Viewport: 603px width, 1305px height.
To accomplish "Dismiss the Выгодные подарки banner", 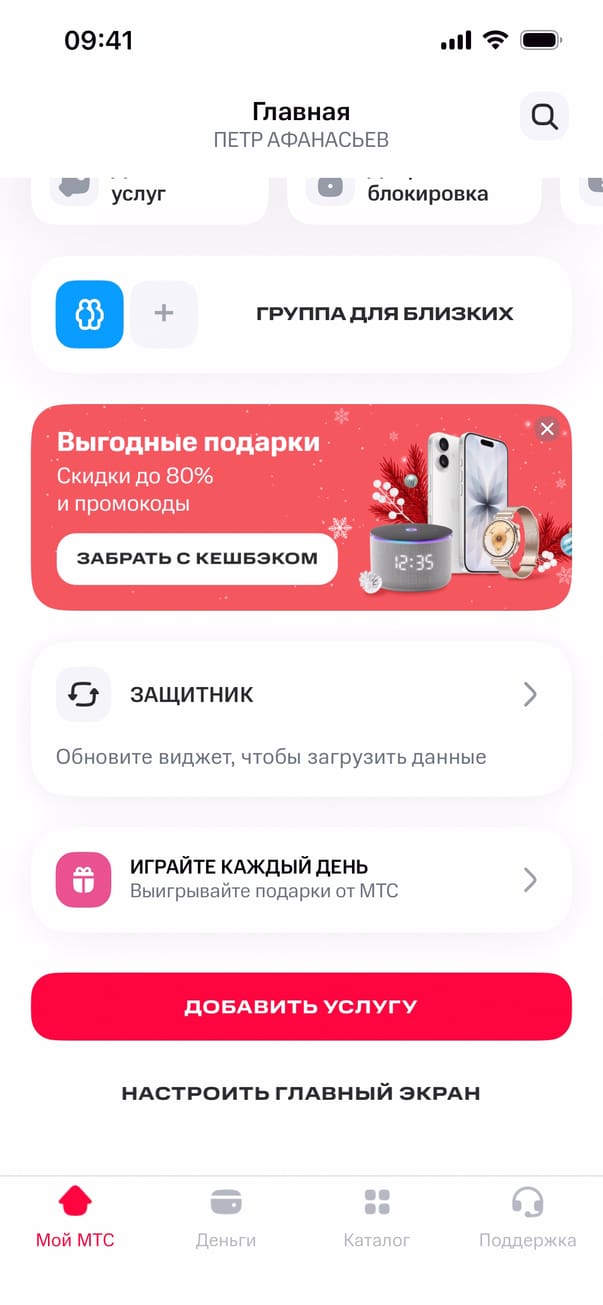I will coord(546,429).
